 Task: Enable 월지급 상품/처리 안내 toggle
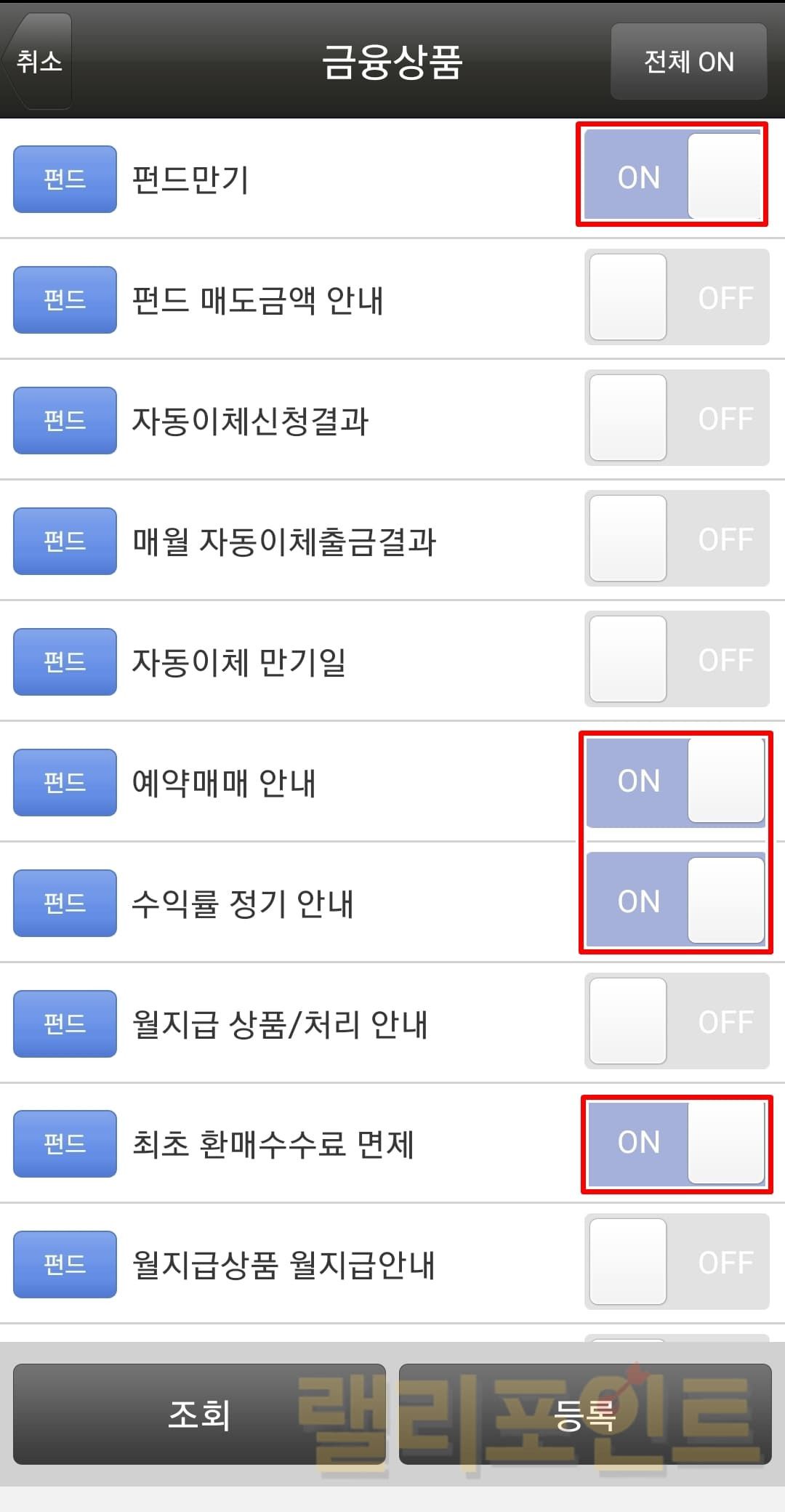677,1021
